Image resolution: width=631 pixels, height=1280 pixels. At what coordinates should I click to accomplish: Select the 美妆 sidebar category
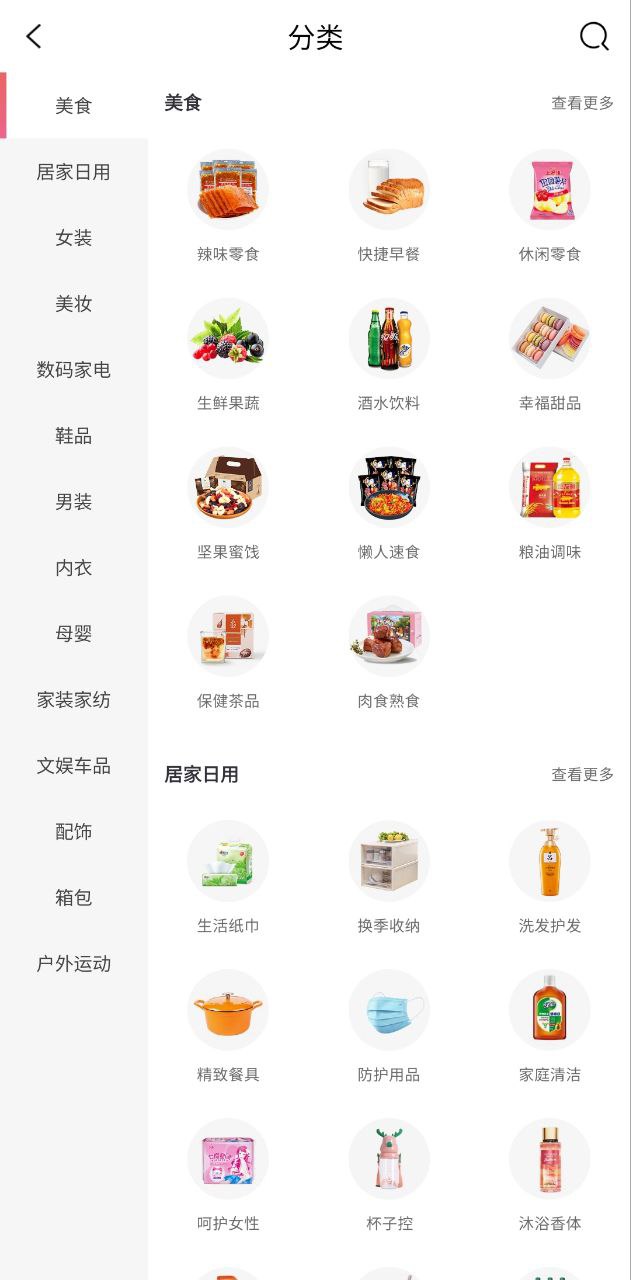pos(73,304)
